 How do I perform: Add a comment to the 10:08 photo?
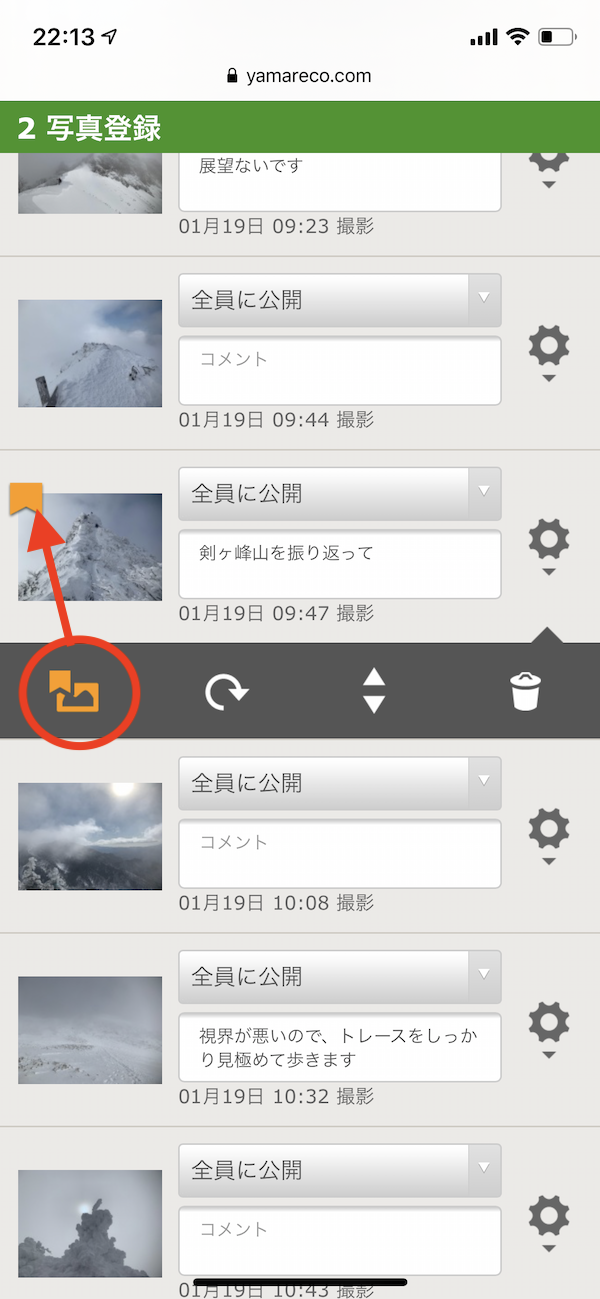(340, 853)
